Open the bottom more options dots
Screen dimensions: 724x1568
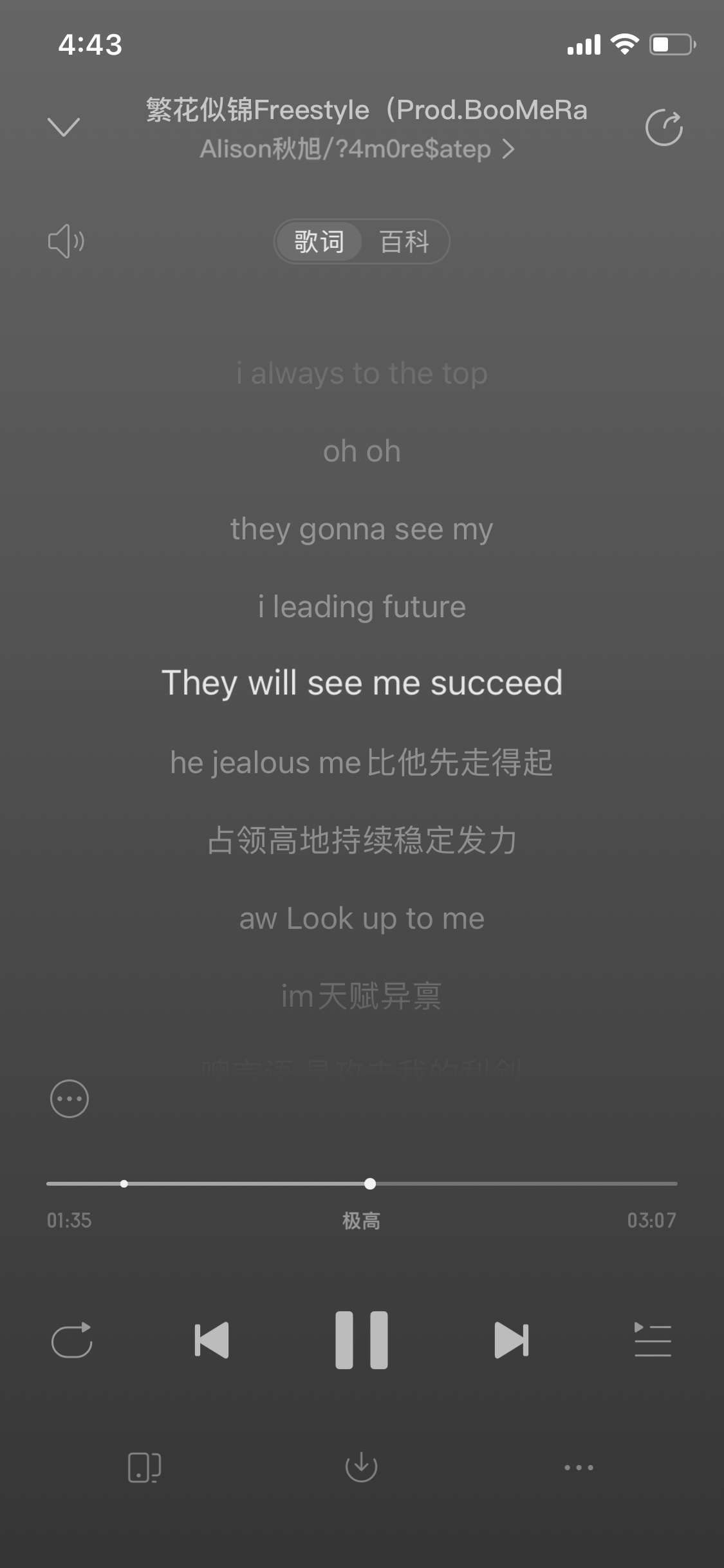[x=579, y=1468]
